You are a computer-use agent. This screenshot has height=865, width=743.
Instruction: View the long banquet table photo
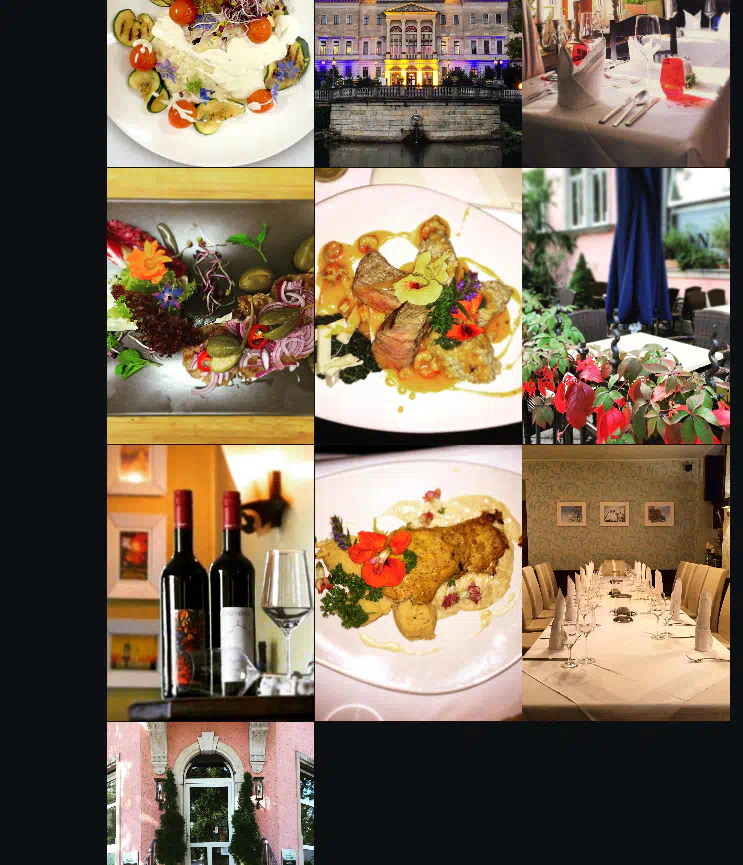625,582
